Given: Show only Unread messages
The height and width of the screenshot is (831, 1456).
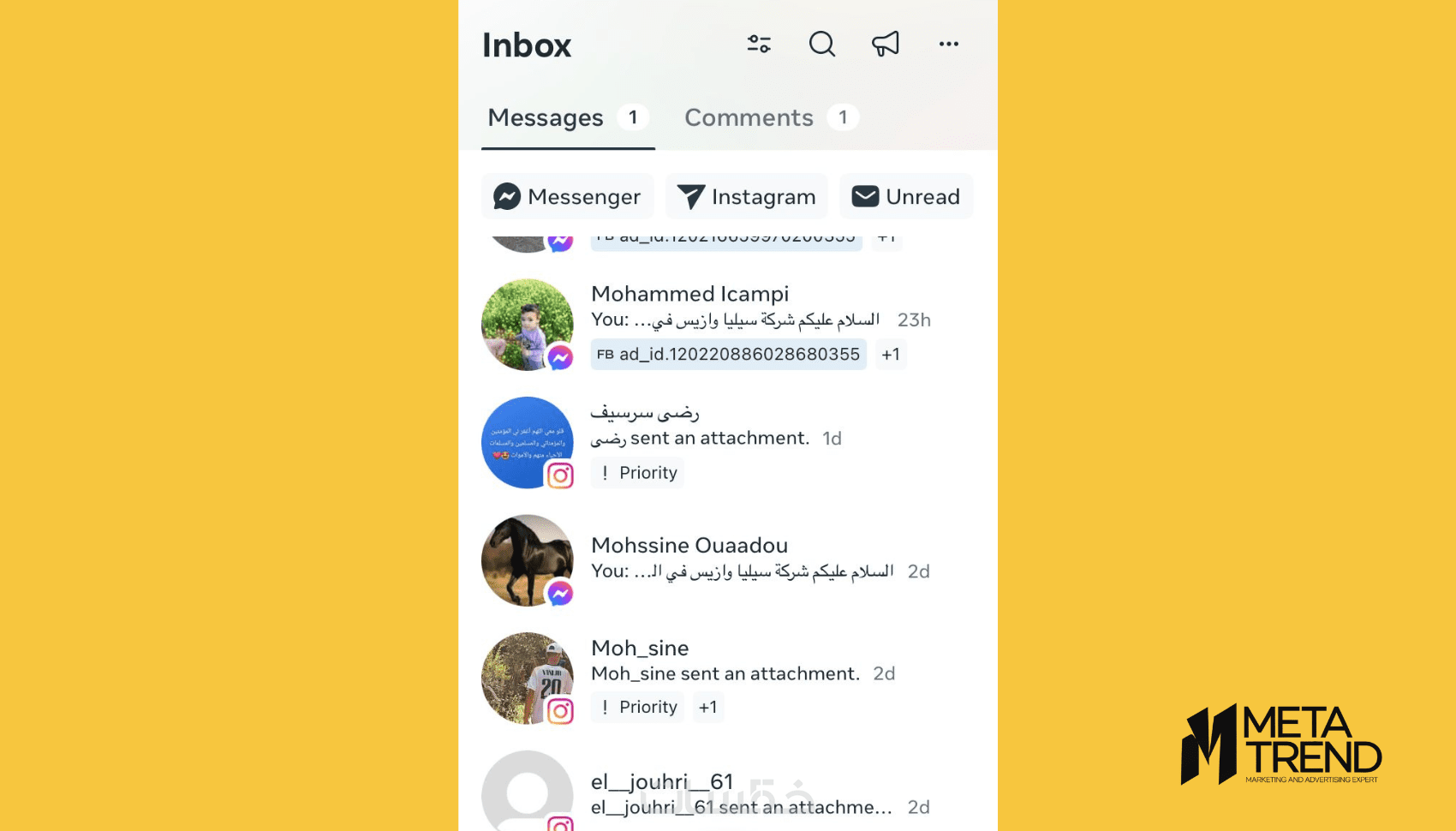Looking at the screenshot, I should click(906, 197).
